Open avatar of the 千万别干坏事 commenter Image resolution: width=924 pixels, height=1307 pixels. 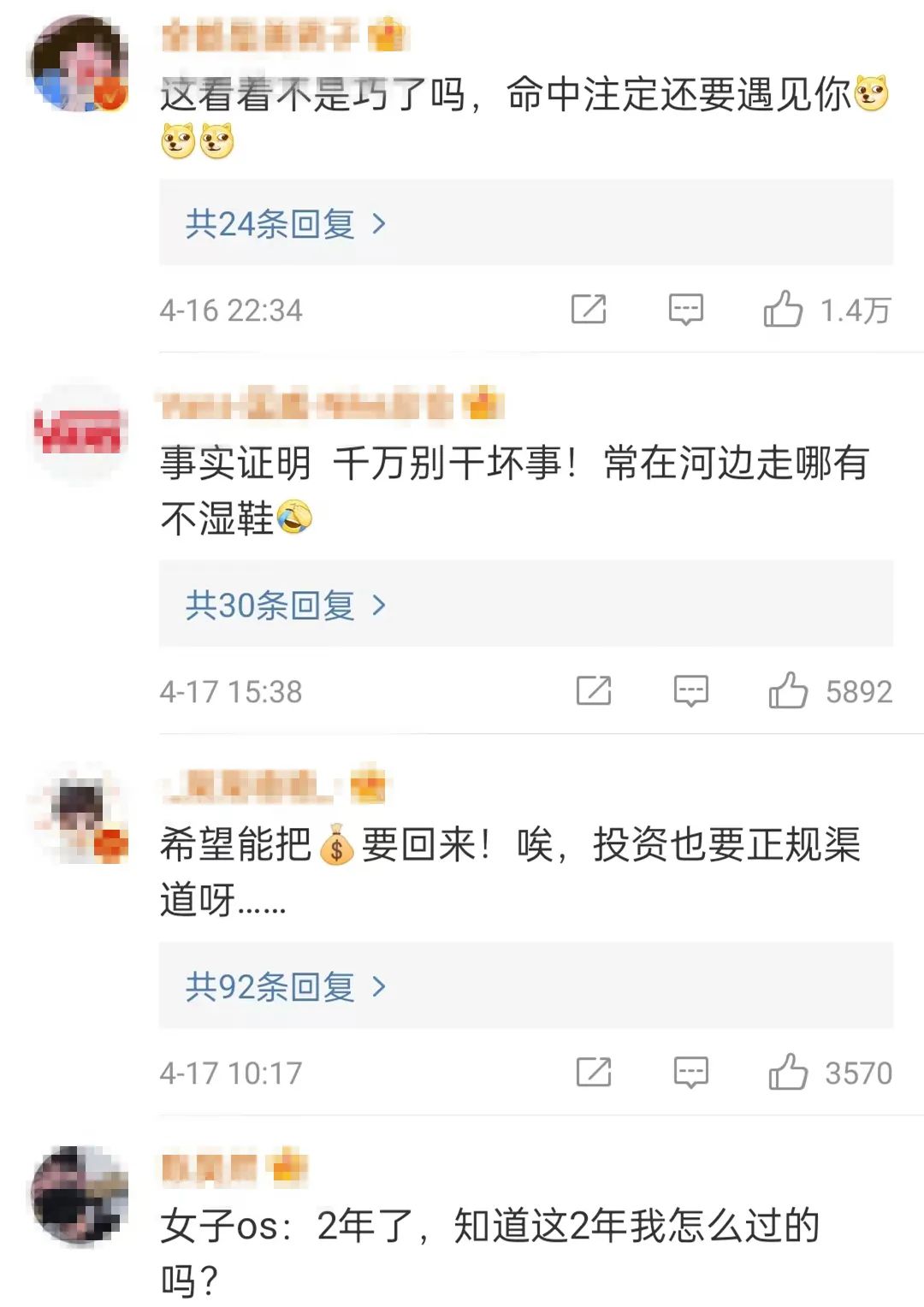(80, 433)
